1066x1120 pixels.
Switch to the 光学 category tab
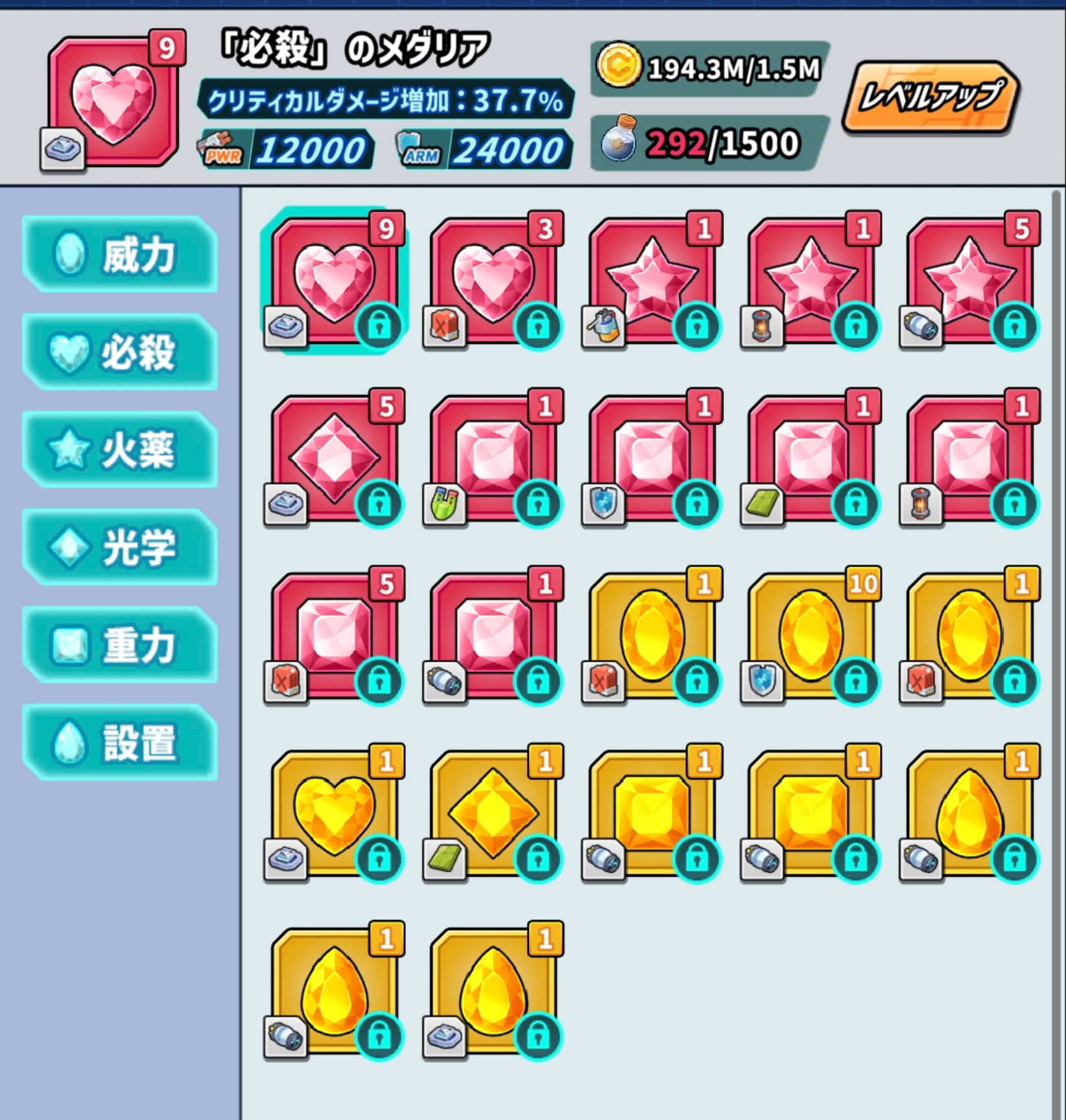(x=120, y=548)
